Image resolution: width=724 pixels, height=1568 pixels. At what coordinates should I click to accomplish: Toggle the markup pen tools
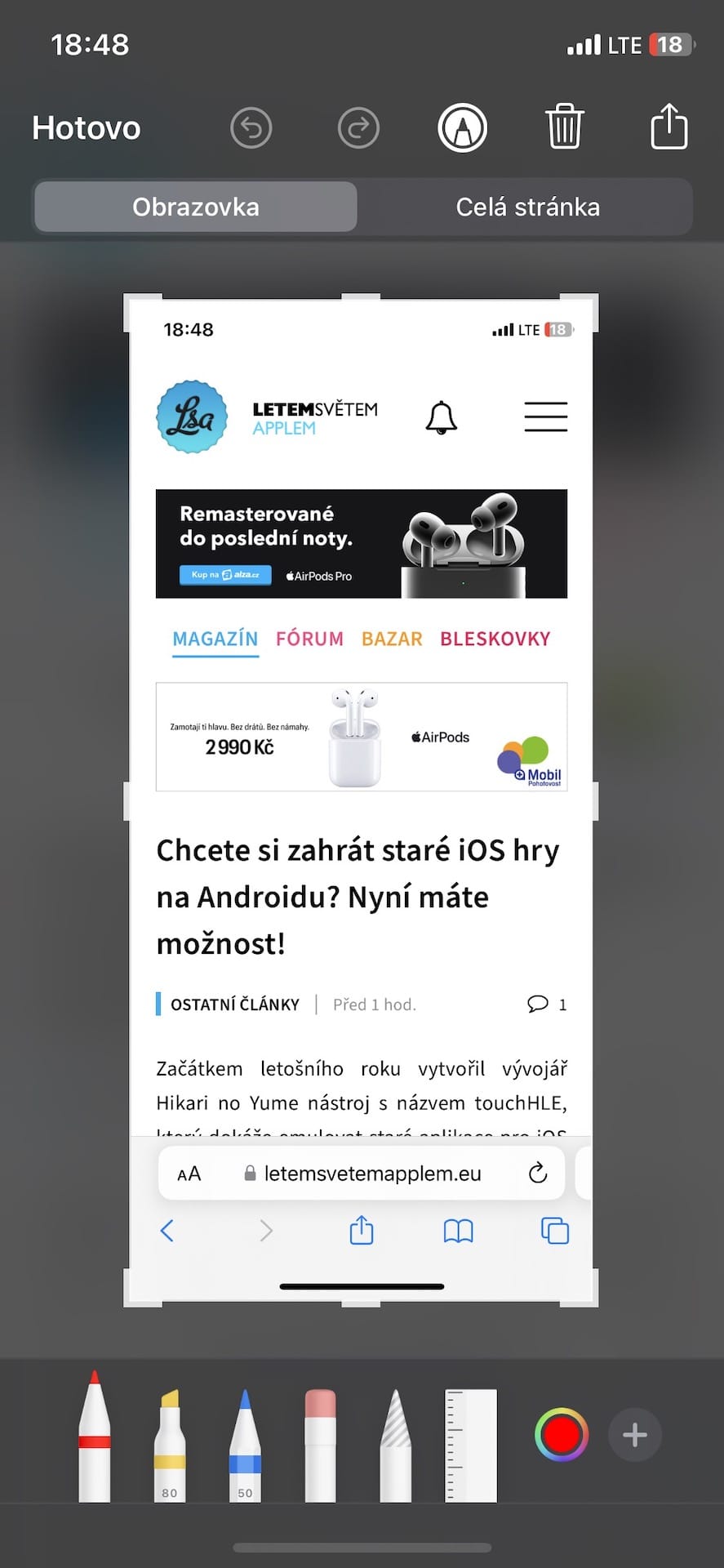463,128
